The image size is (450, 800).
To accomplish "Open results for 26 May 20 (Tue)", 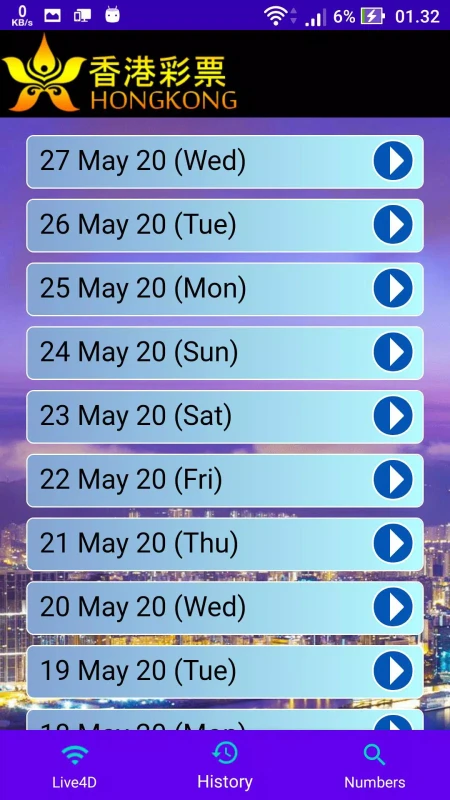I will point(225,226).
